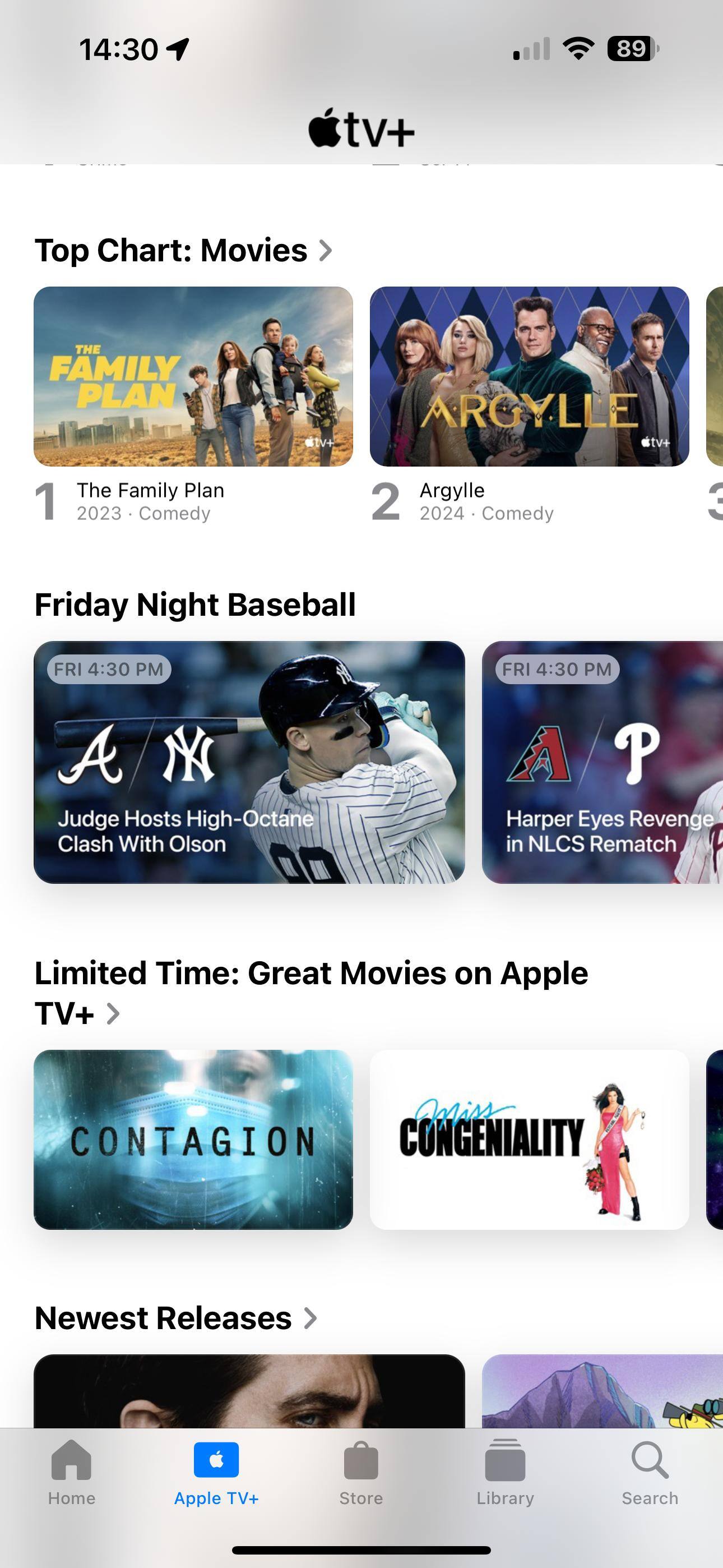Image resolution: width=723 pixels, height=1568 pixels.
Task: Open Argylle movie card
Action: tap(529, 377)
